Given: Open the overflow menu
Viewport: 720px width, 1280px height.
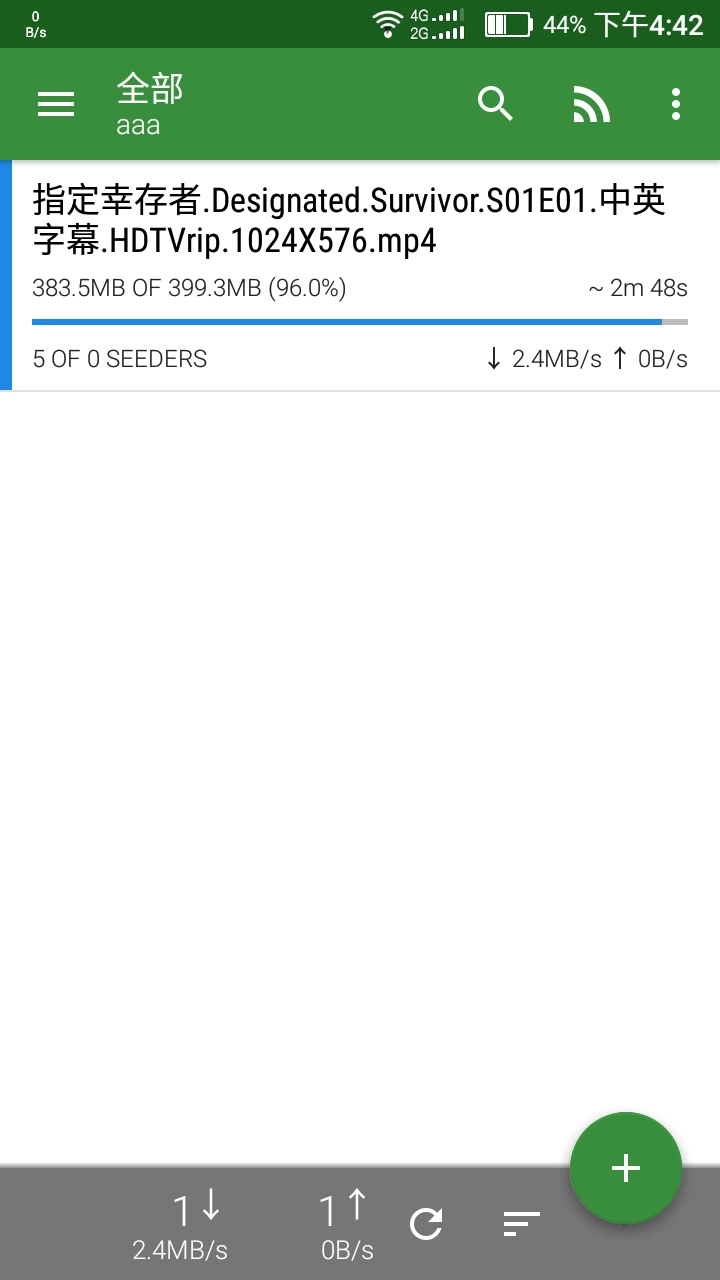Looking at the screenshot, I should click(676, 104).
